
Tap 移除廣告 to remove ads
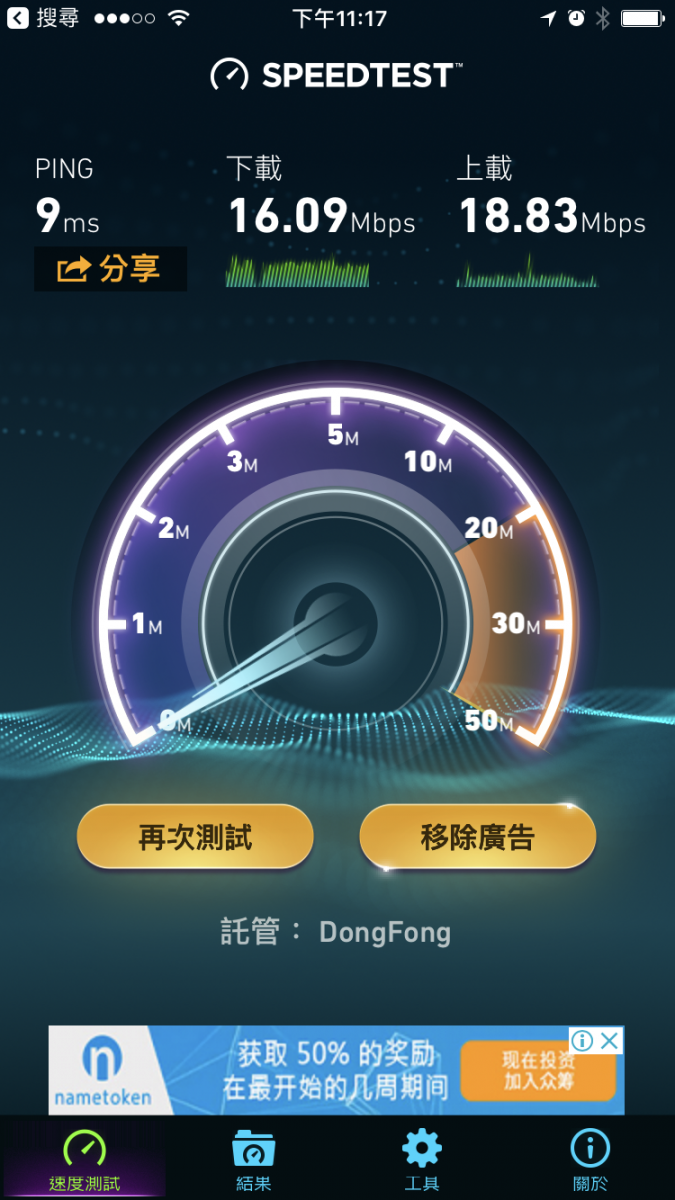[x=478, y=837]
